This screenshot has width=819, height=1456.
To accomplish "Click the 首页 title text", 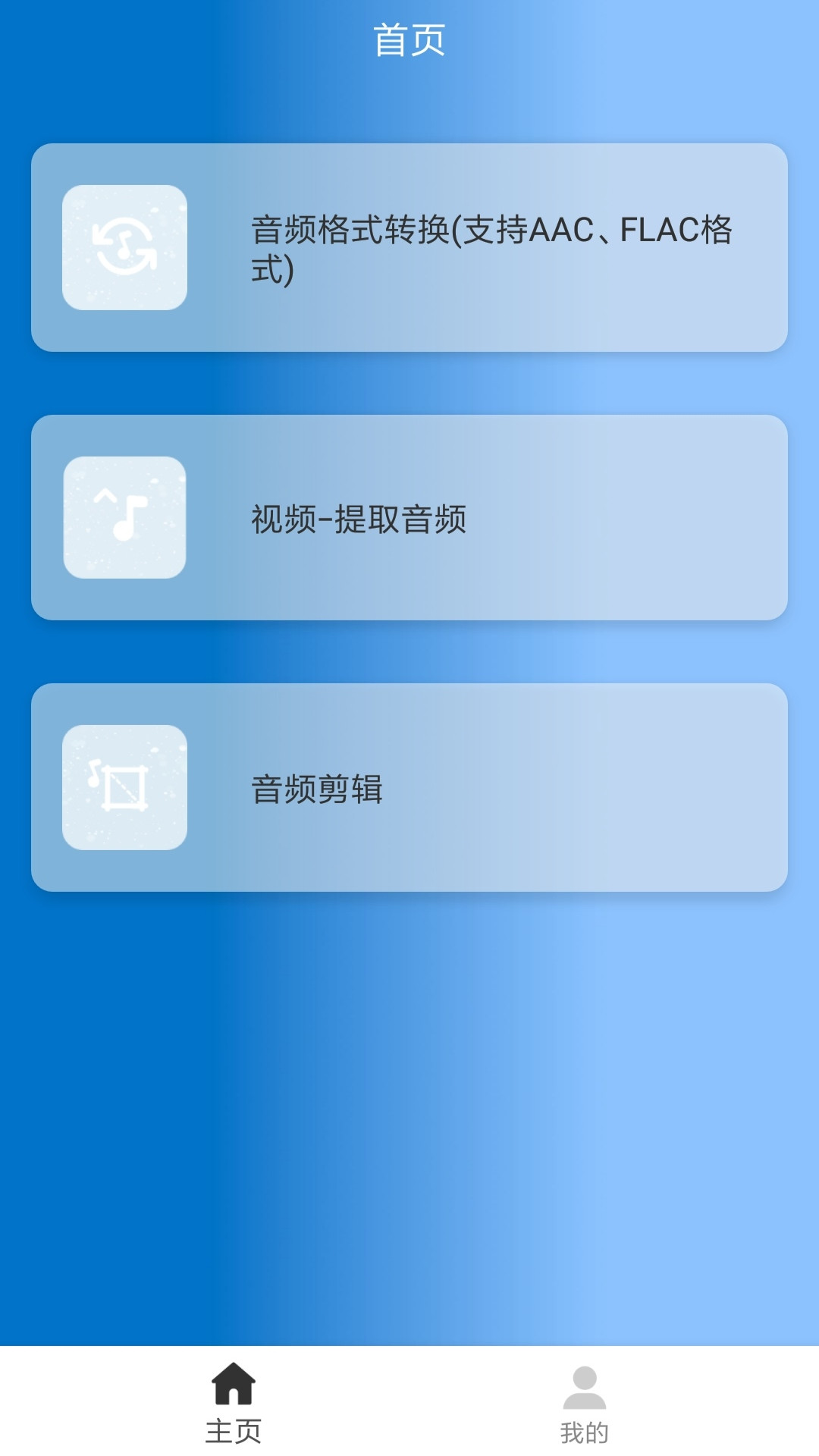I will (409, 42).
